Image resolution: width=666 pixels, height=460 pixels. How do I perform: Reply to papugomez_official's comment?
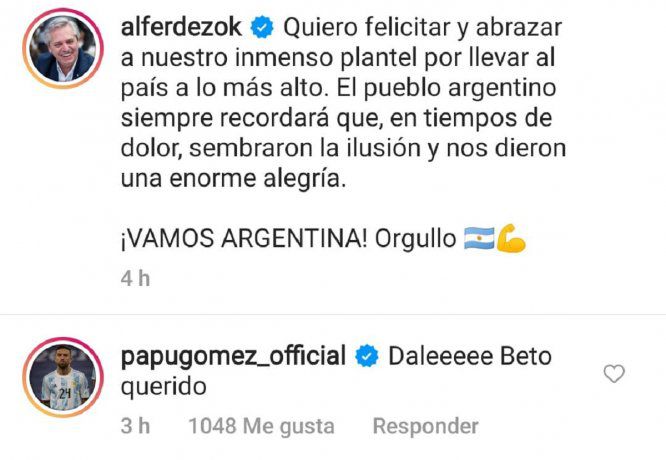coord(425,426)
